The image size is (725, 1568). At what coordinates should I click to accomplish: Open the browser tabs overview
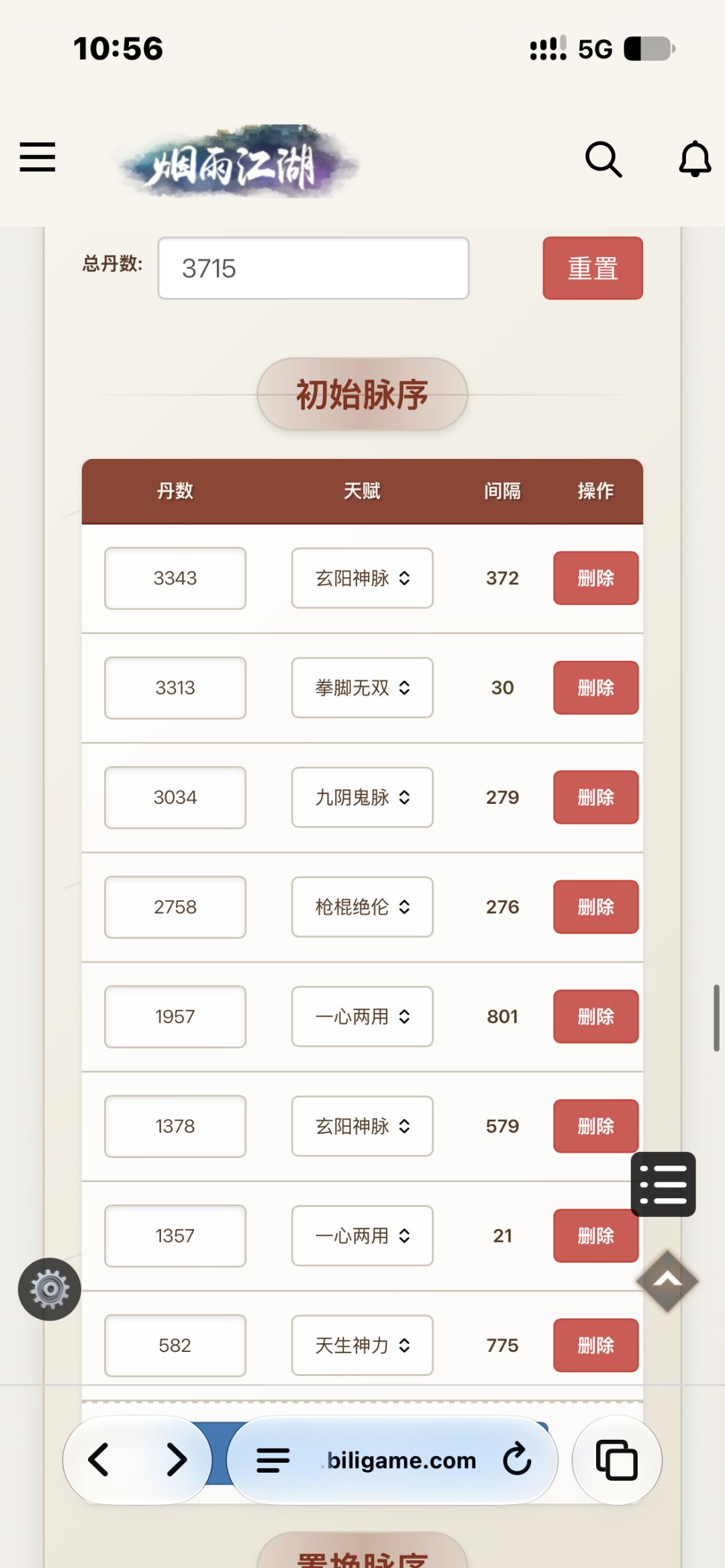[x=616, y=1460]
